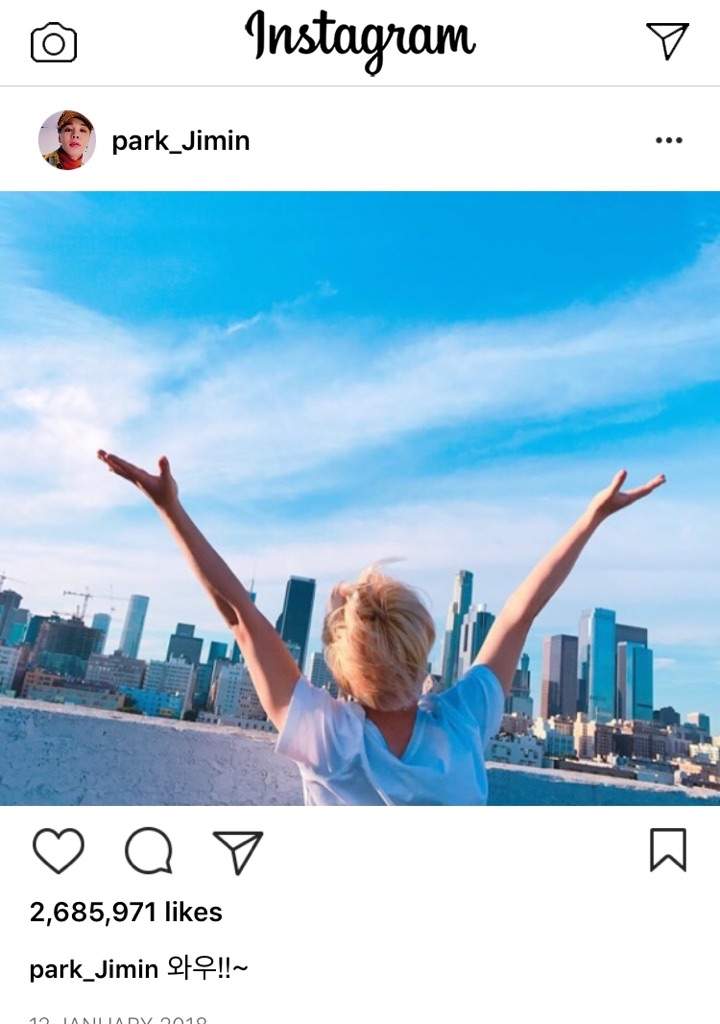
Task: Open direct messages paper plane
Action: click(667, 41)
